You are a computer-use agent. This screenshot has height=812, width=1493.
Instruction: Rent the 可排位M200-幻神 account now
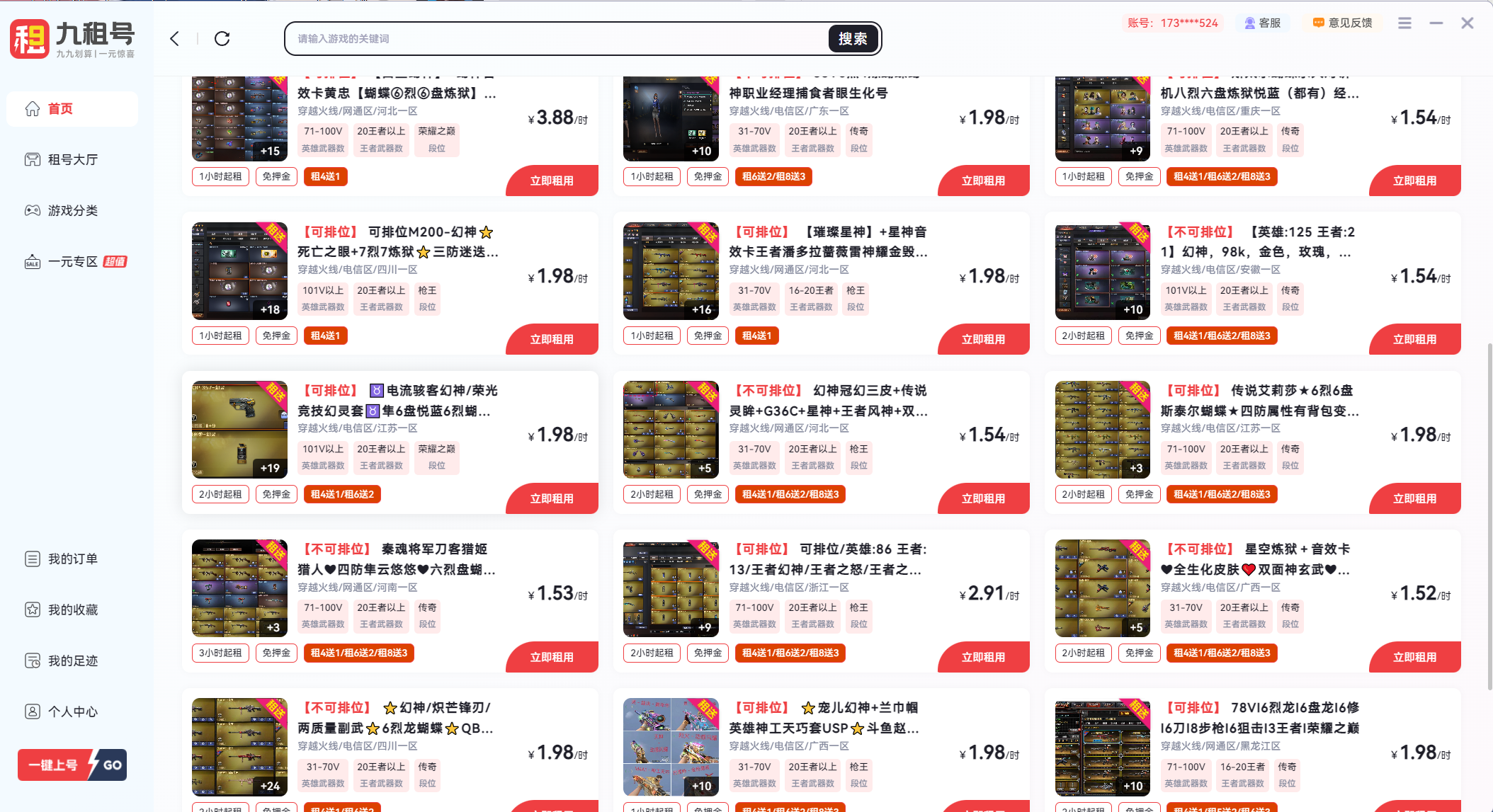coord(552,339)
